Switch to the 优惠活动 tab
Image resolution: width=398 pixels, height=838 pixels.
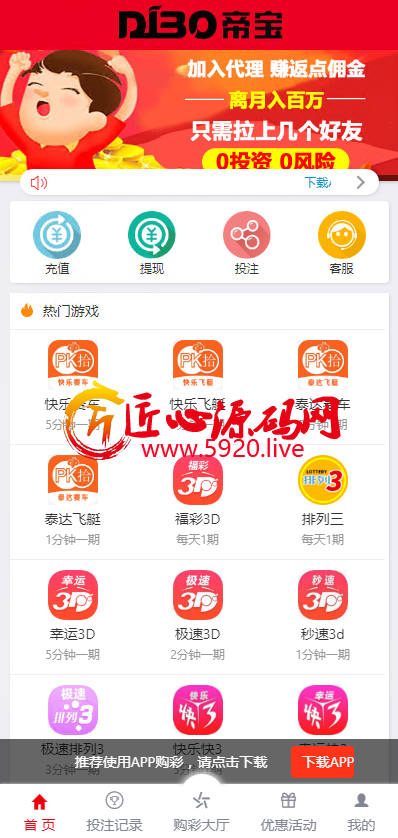(288, 811)
